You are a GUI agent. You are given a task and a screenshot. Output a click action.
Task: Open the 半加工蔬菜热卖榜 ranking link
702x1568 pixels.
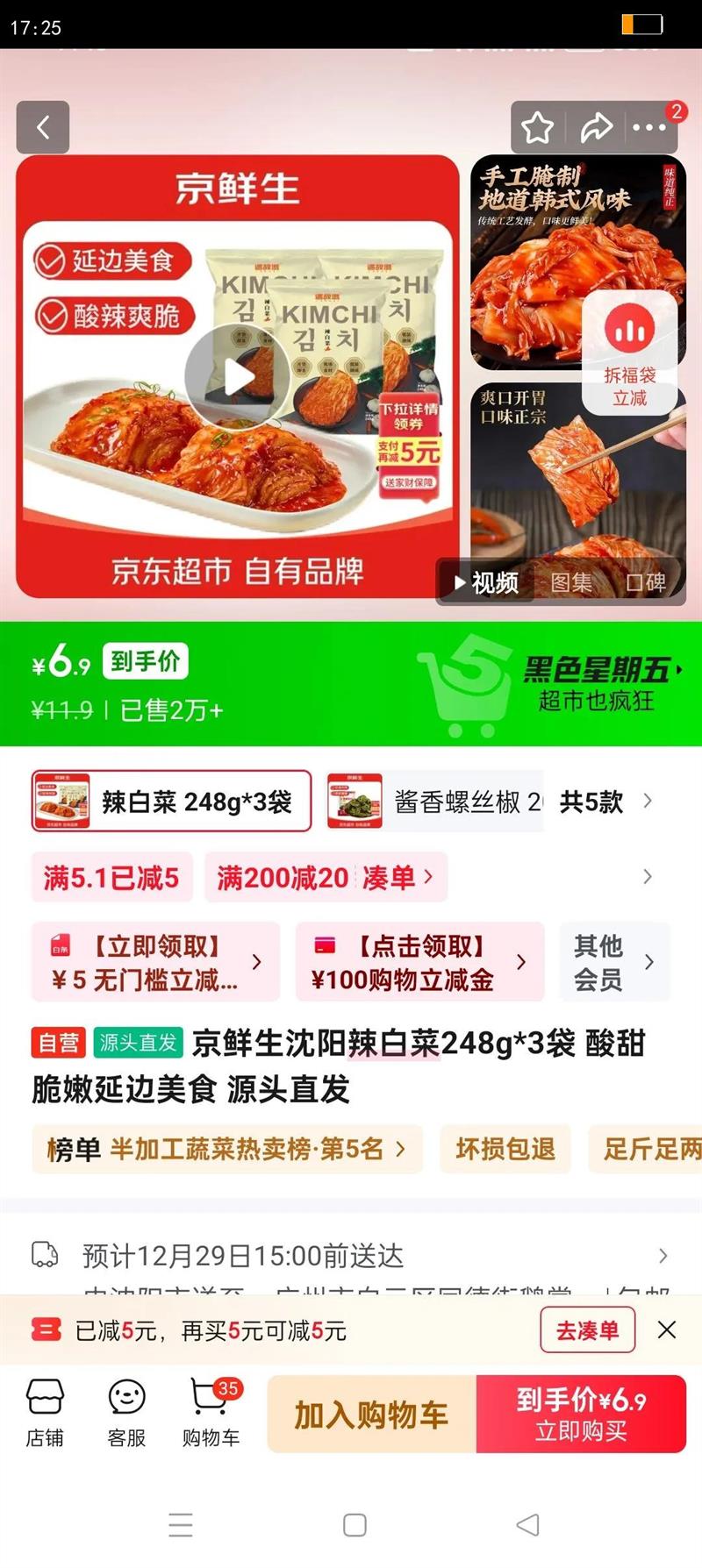click(x=228, y=1149)
